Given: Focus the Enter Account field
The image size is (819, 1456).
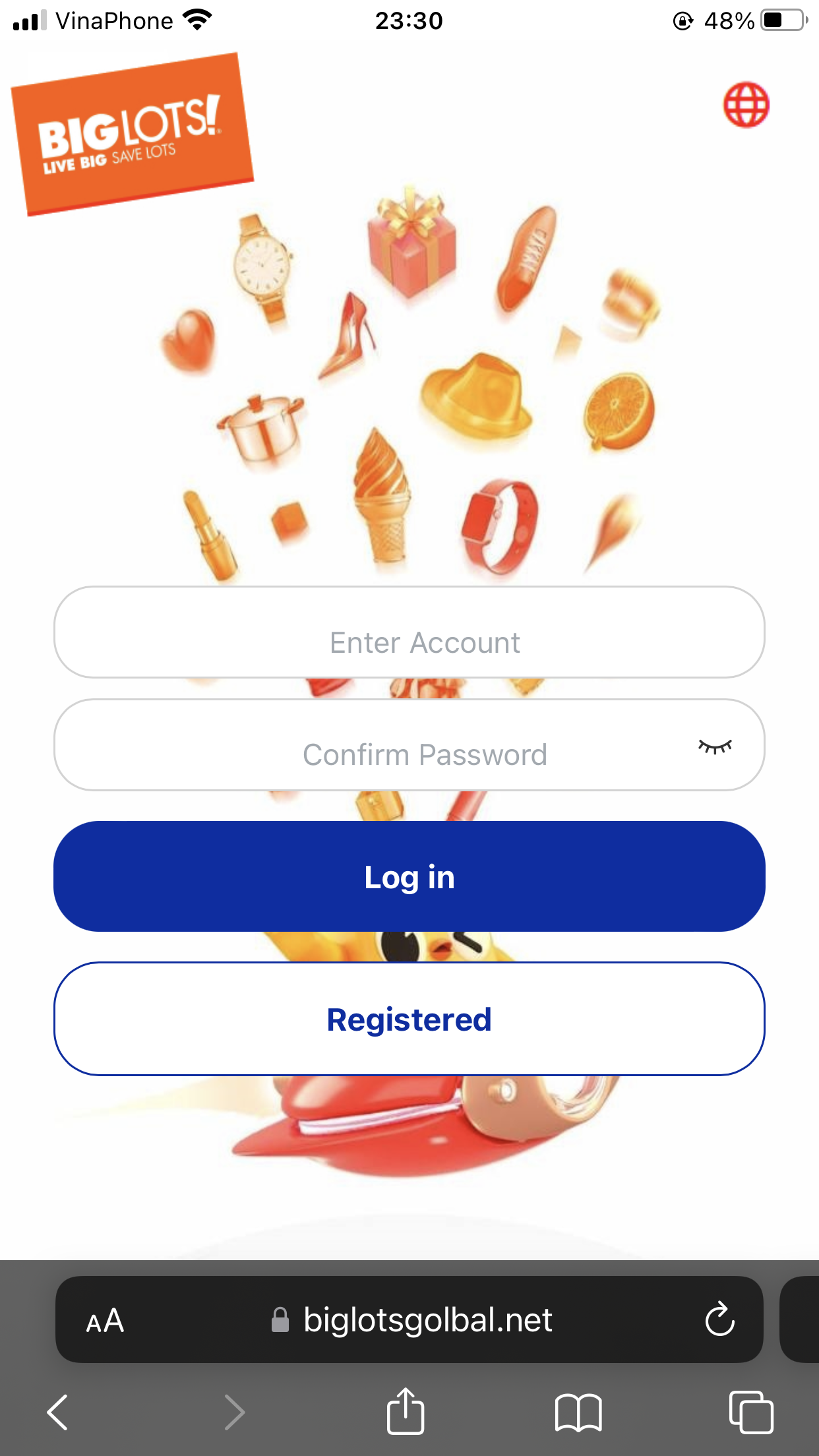Looking at the screenshot, I should 409,632.
